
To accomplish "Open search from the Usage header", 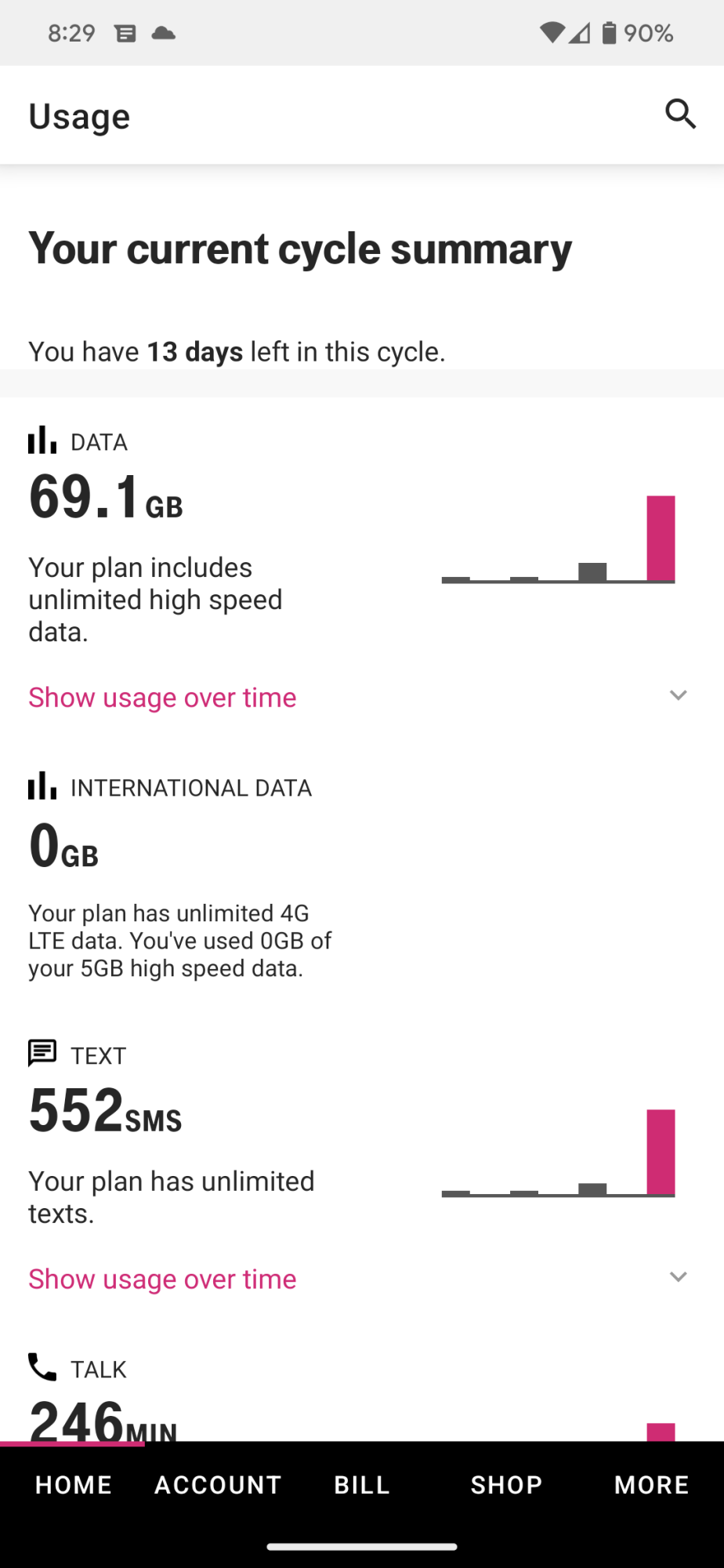I will 680,114.
